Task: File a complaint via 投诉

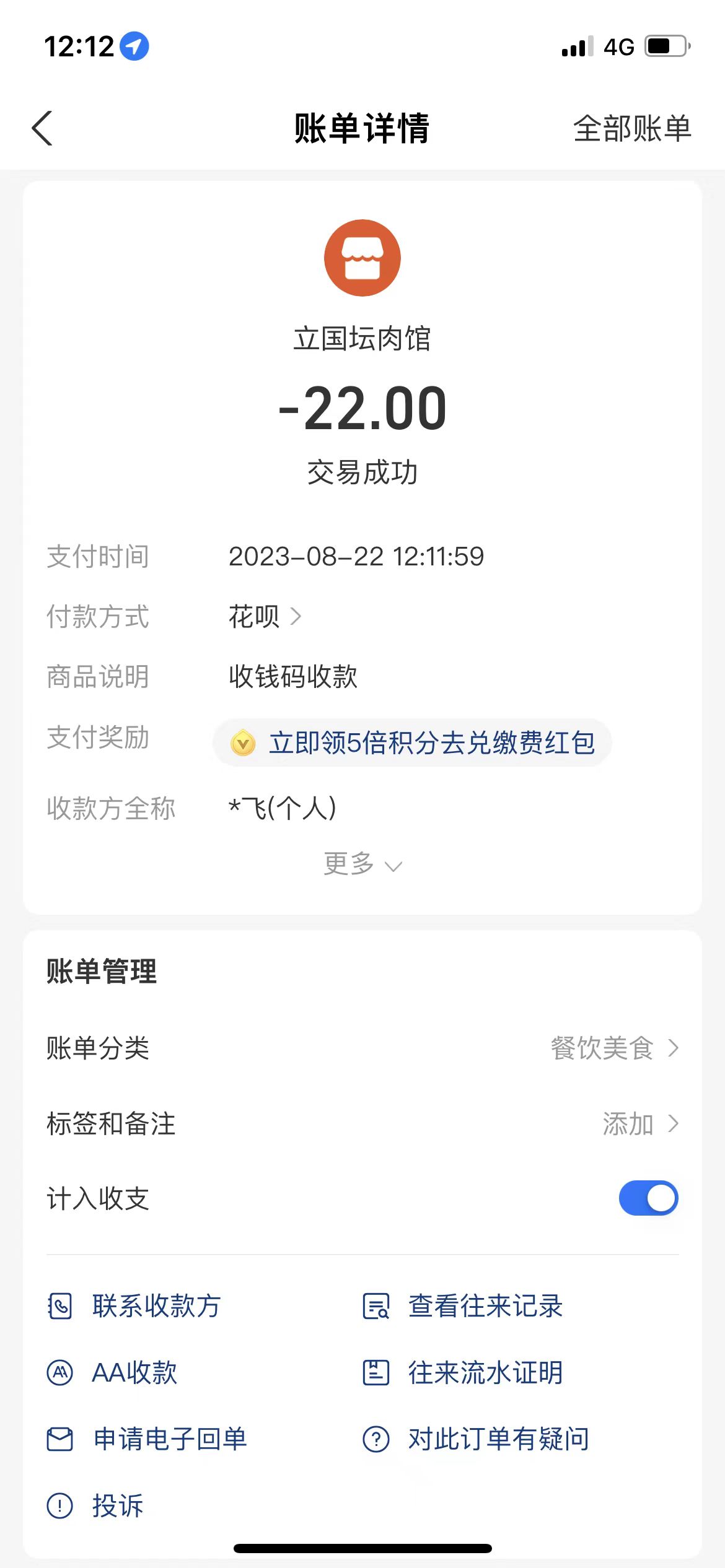Action: (95, 1505)
